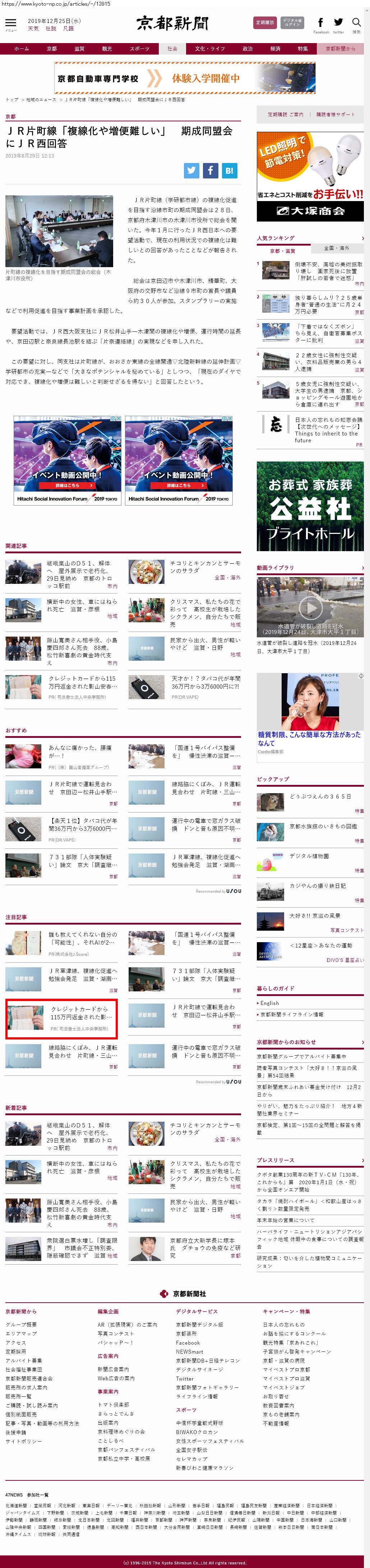Play the 水道管が破裂し道路を冠水 video
Viewport: 370px width, 1568px height.
[x=310, y=607]
